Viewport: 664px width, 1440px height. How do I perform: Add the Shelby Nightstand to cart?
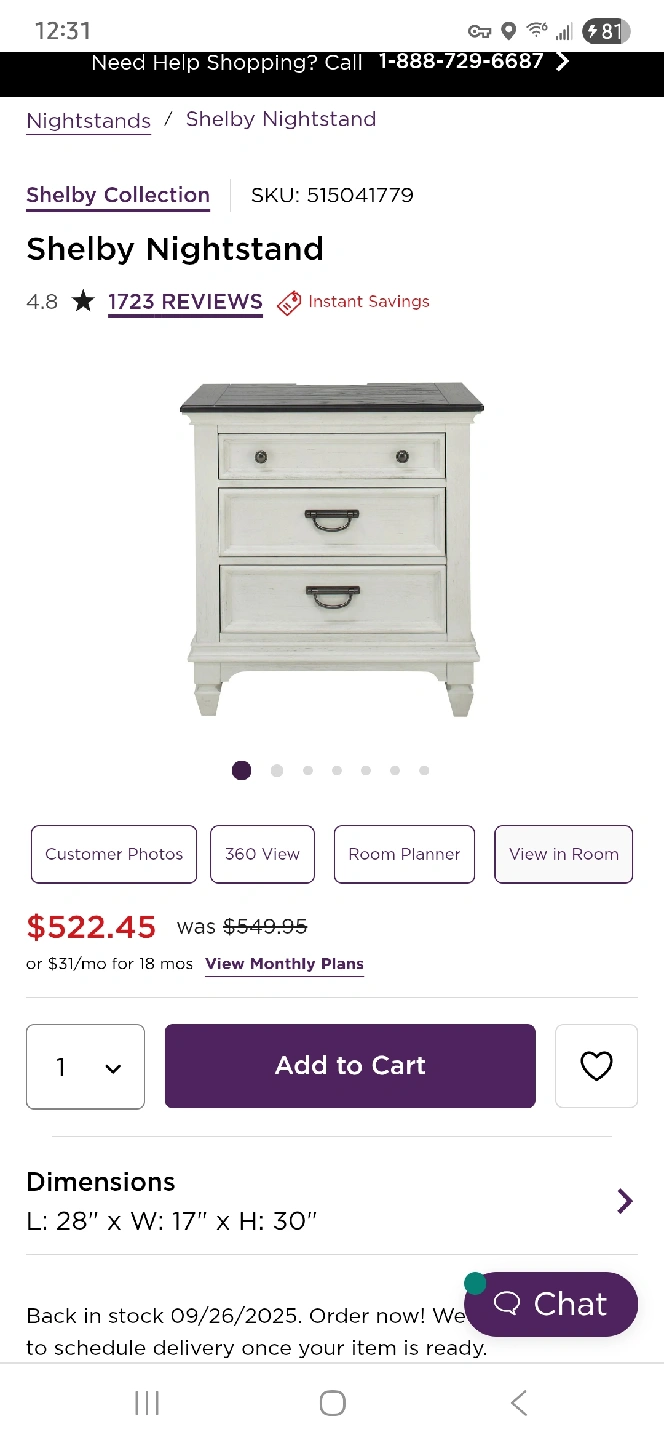pos(350,1066)
